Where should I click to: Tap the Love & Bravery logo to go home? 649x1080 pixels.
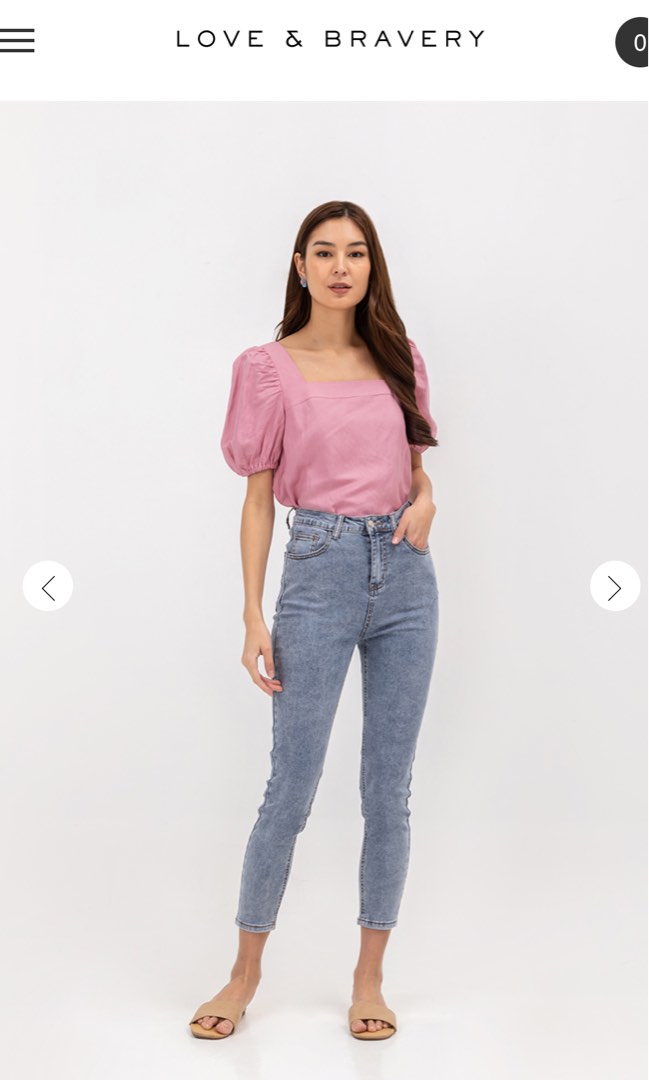click(x=330, y=39)
